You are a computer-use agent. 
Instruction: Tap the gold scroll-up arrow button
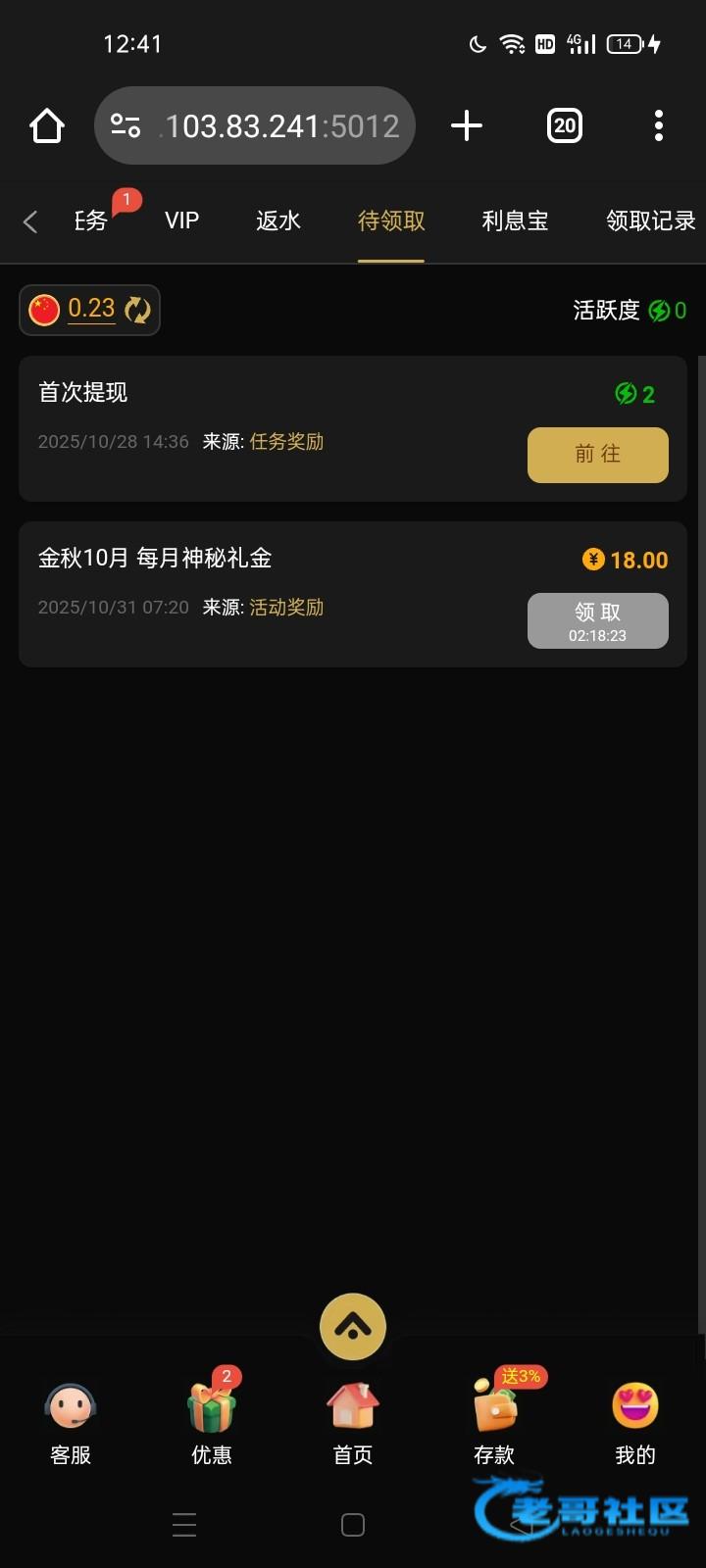tap(353, 1327)
